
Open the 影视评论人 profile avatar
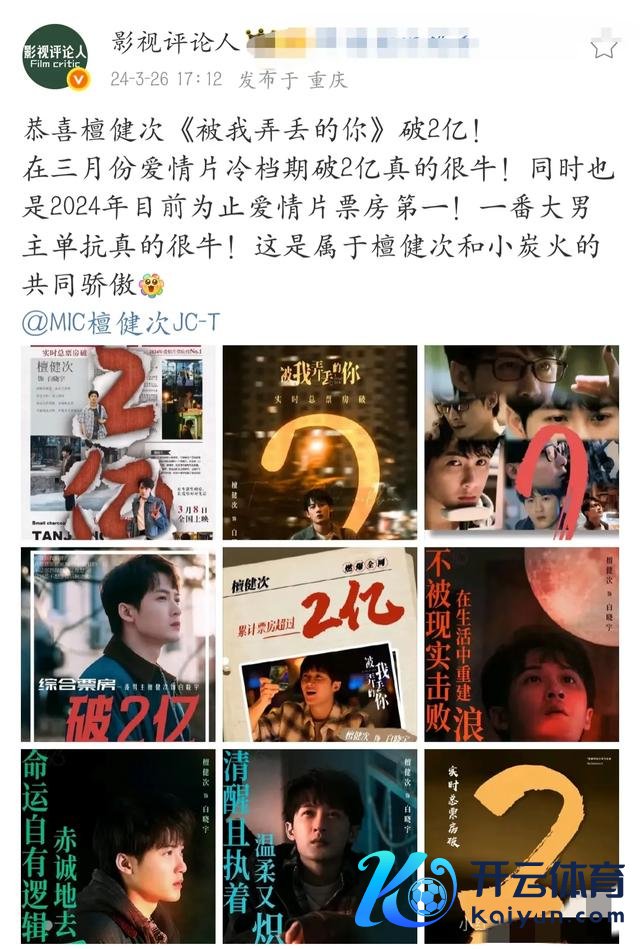tap(56, 55)
